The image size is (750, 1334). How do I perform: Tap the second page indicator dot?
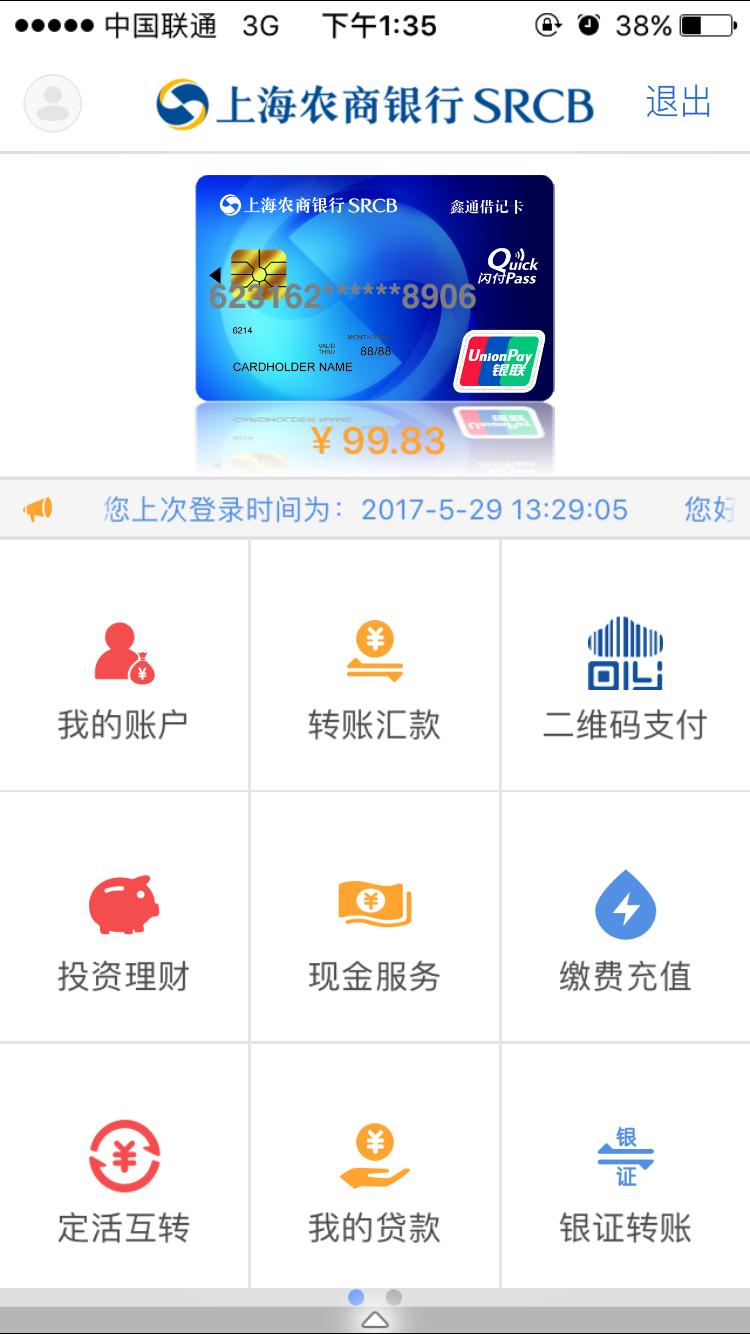[394, 1297]
